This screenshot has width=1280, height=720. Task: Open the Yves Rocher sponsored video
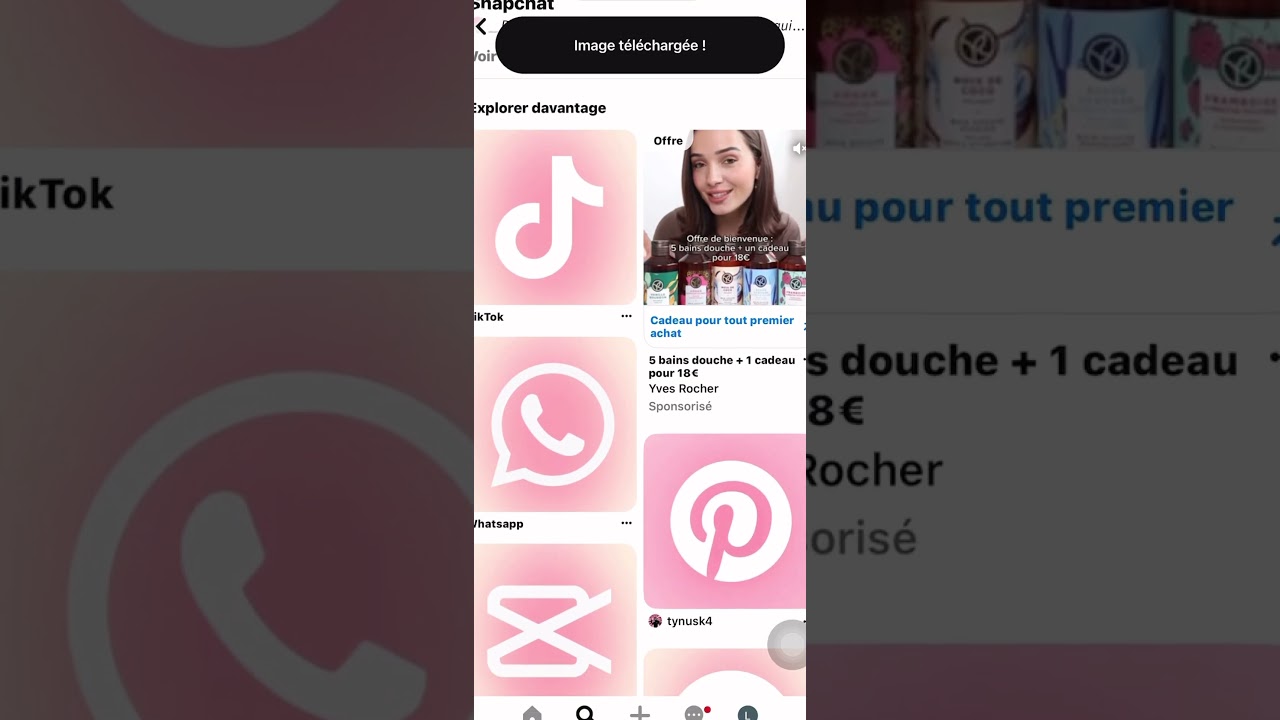click(724, 217)
